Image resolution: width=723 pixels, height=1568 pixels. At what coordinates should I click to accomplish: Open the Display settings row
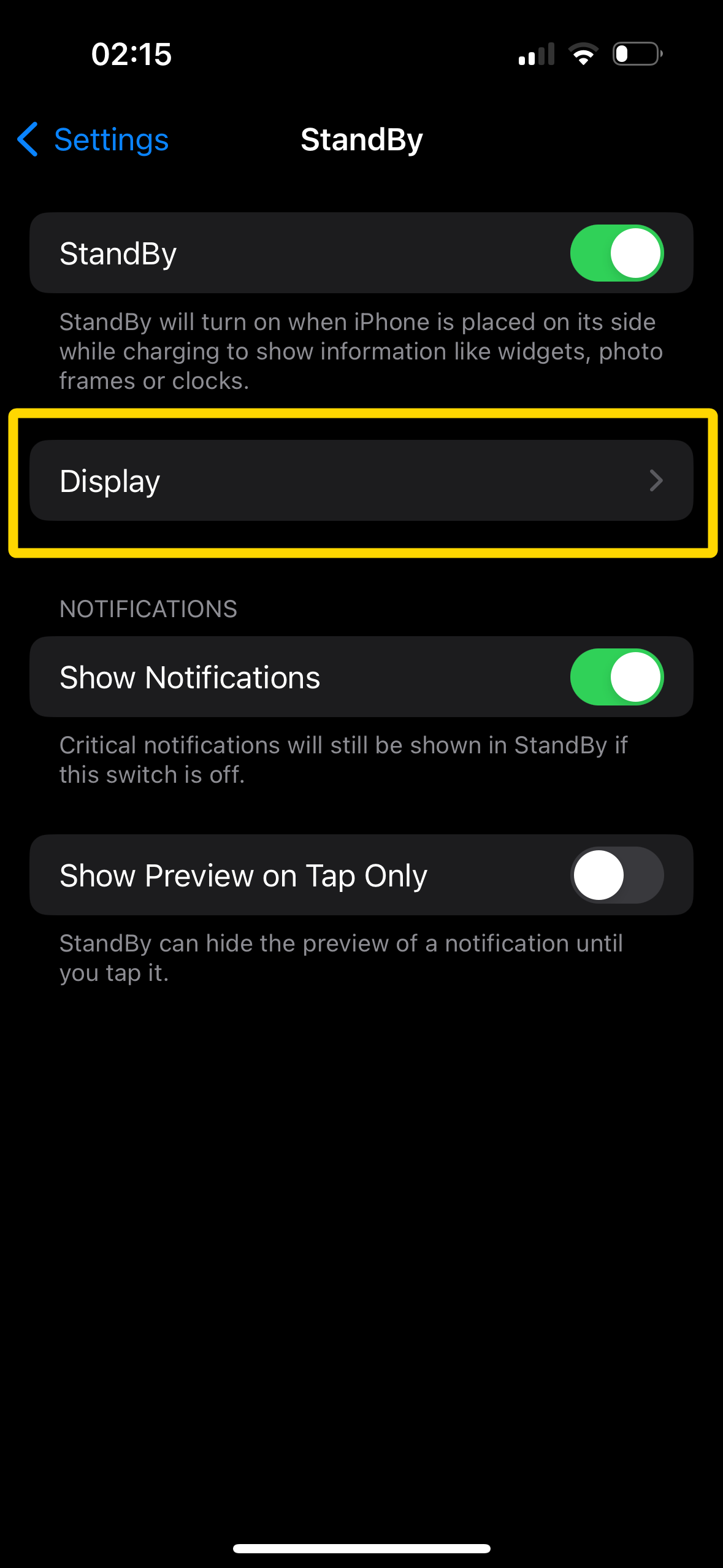pyautogui.click(x=361, y=481)
